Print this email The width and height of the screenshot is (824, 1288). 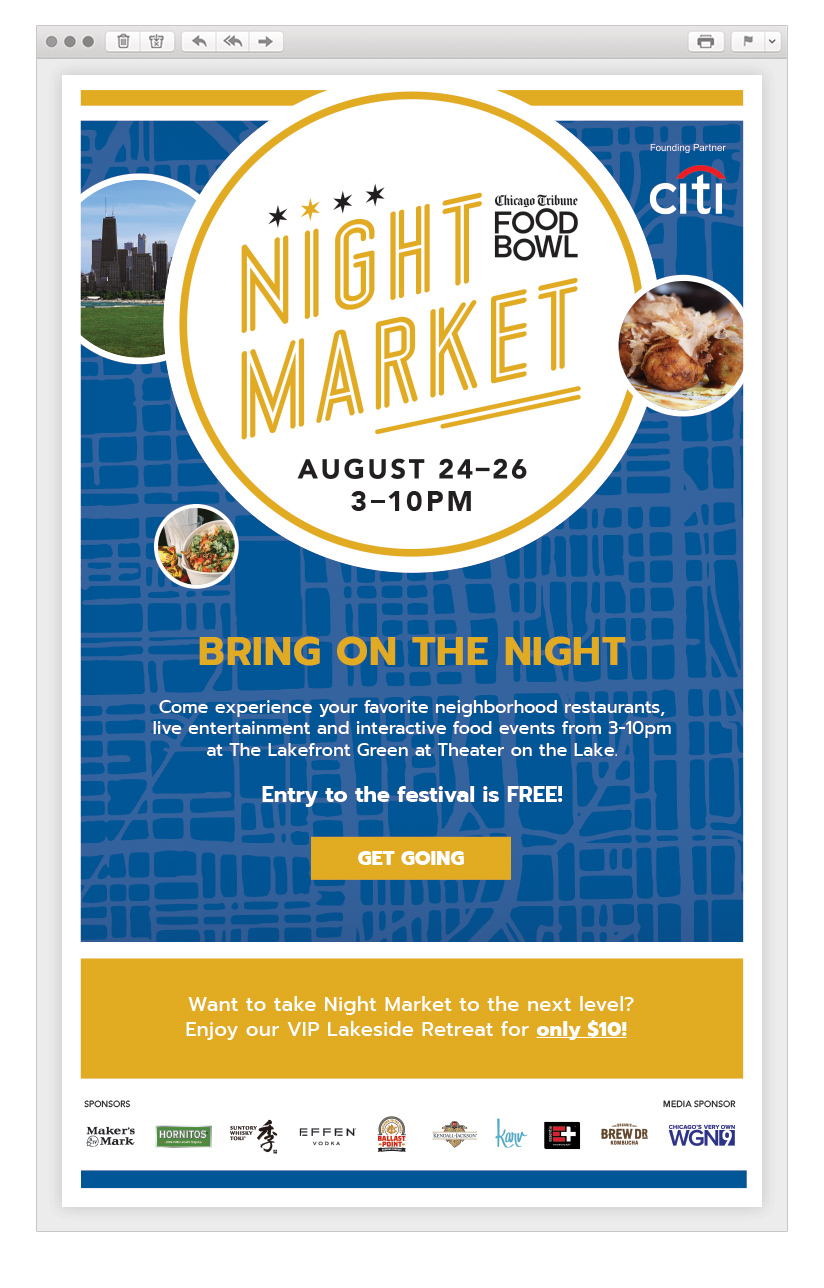click(706, 42)
